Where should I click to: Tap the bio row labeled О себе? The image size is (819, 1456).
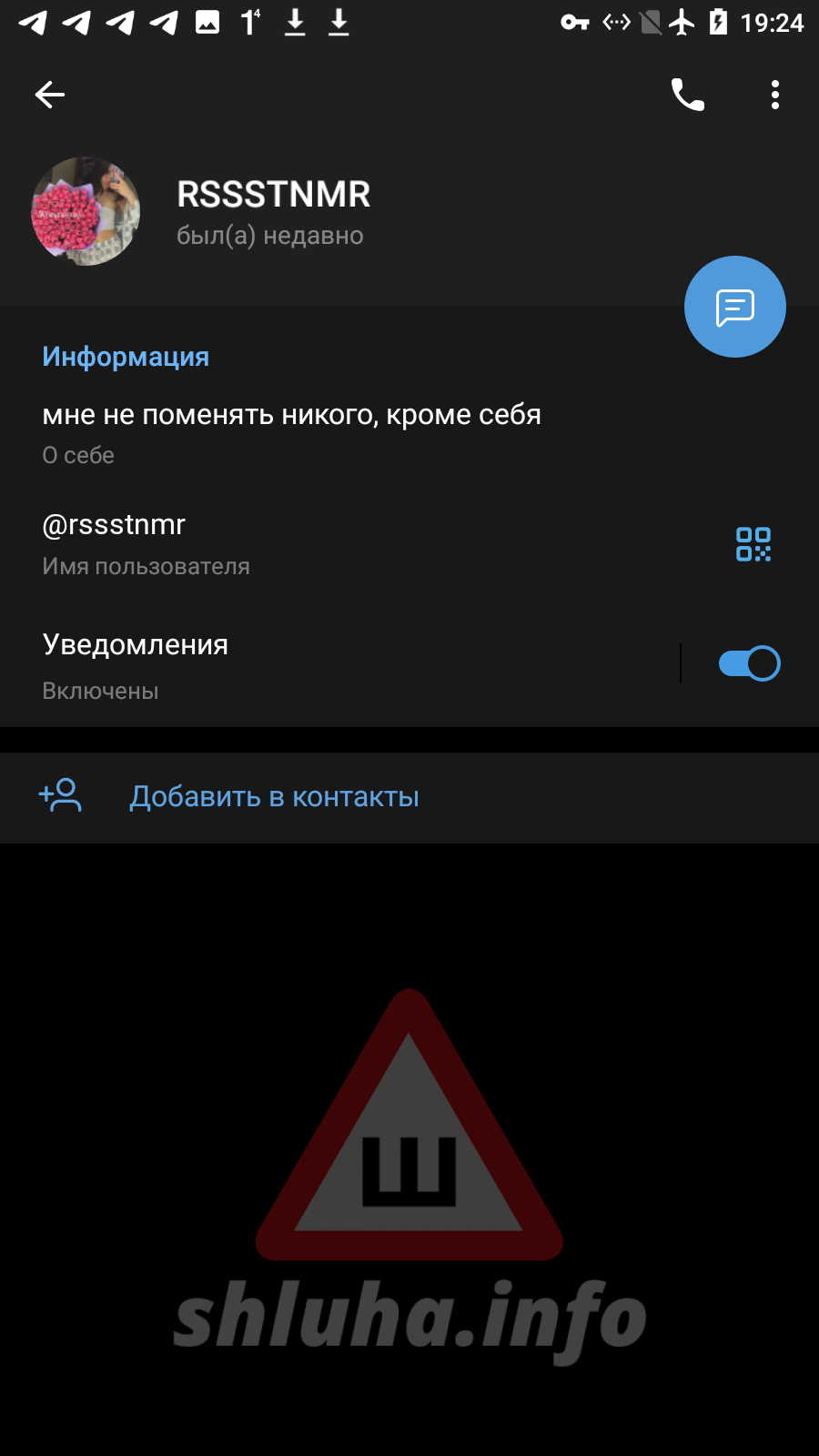click(291, 432)
